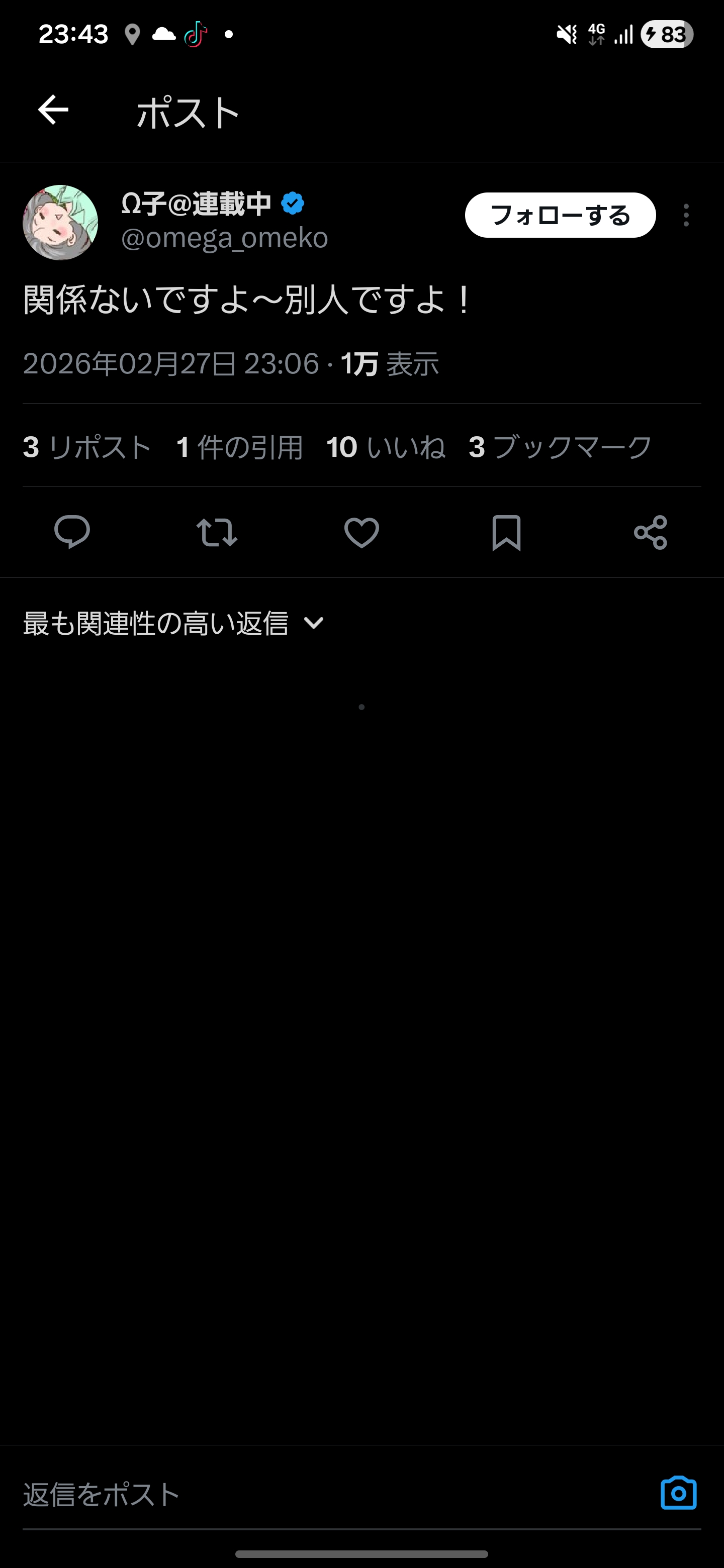Screen dimensions: 724x1568
Task: Focus the 返信をポスト reply field
Action: click(305, 1494)
